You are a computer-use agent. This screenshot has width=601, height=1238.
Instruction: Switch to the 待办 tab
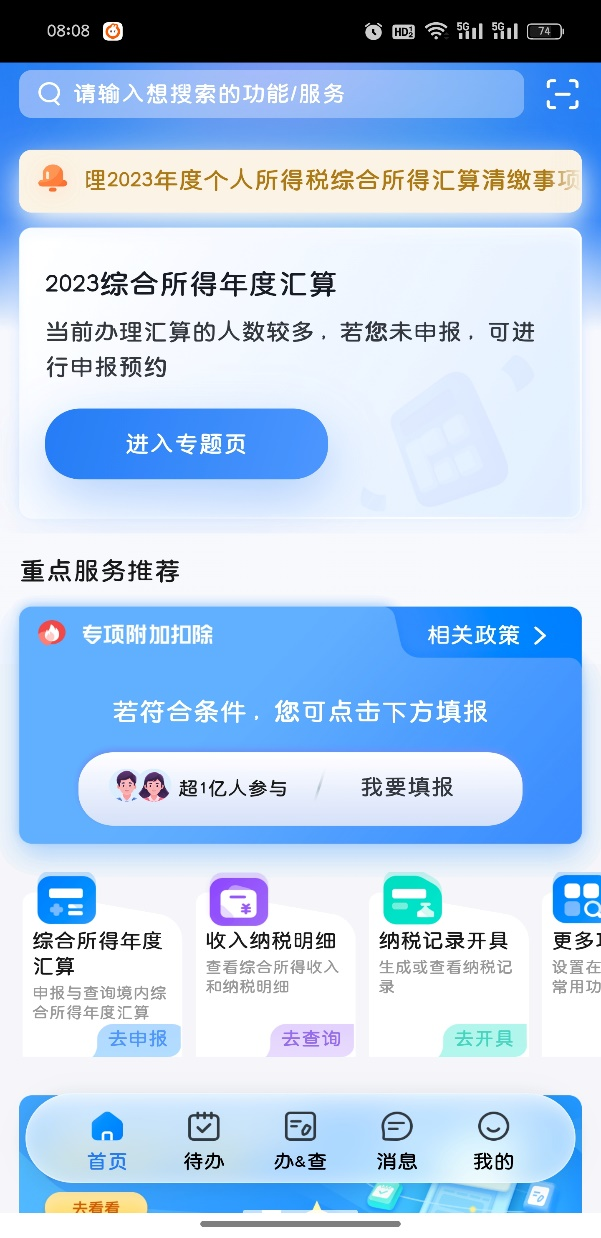(x=204, y=1141)
